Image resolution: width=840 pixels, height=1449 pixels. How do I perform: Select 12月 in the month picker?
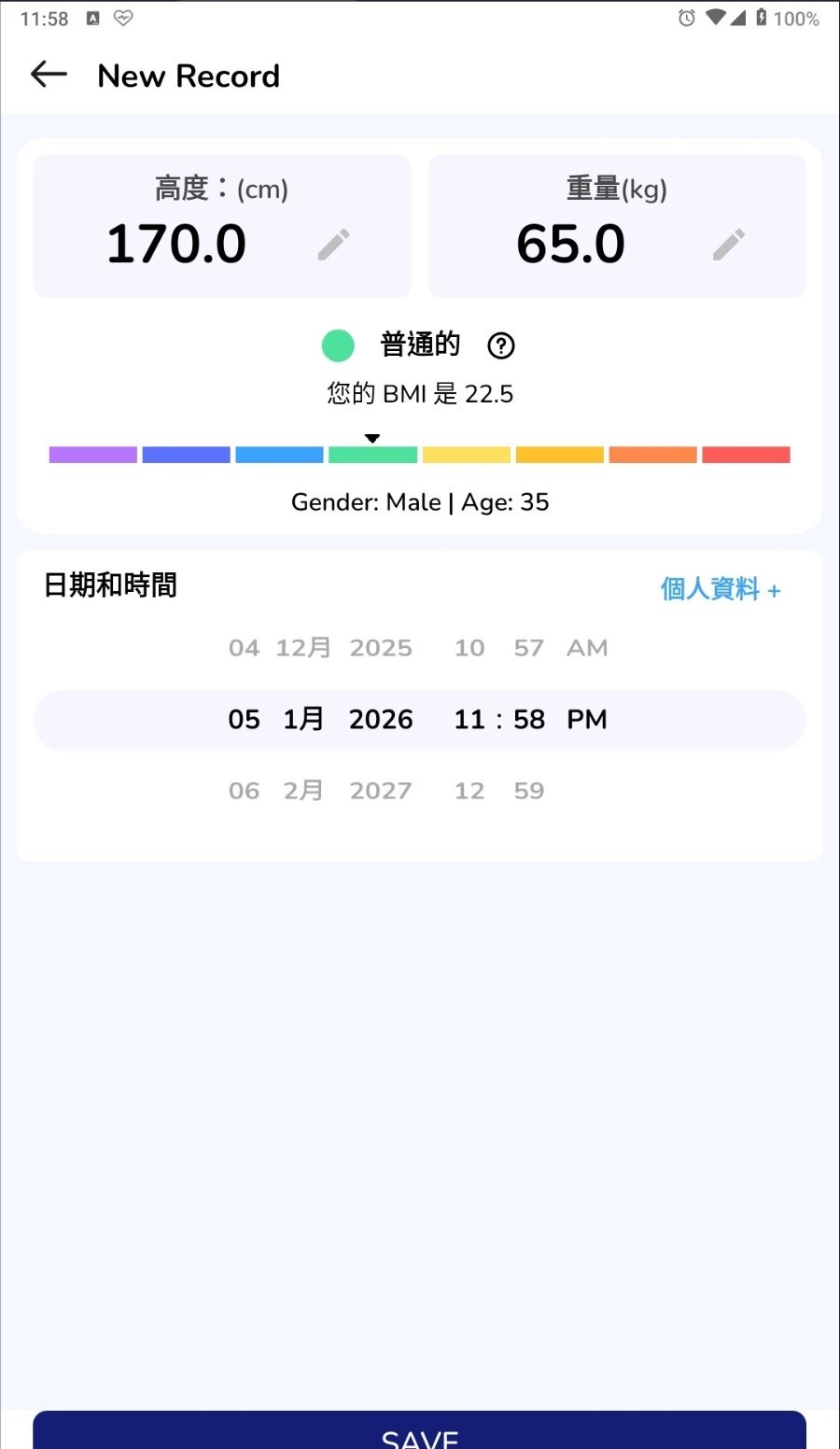(303, 648)
